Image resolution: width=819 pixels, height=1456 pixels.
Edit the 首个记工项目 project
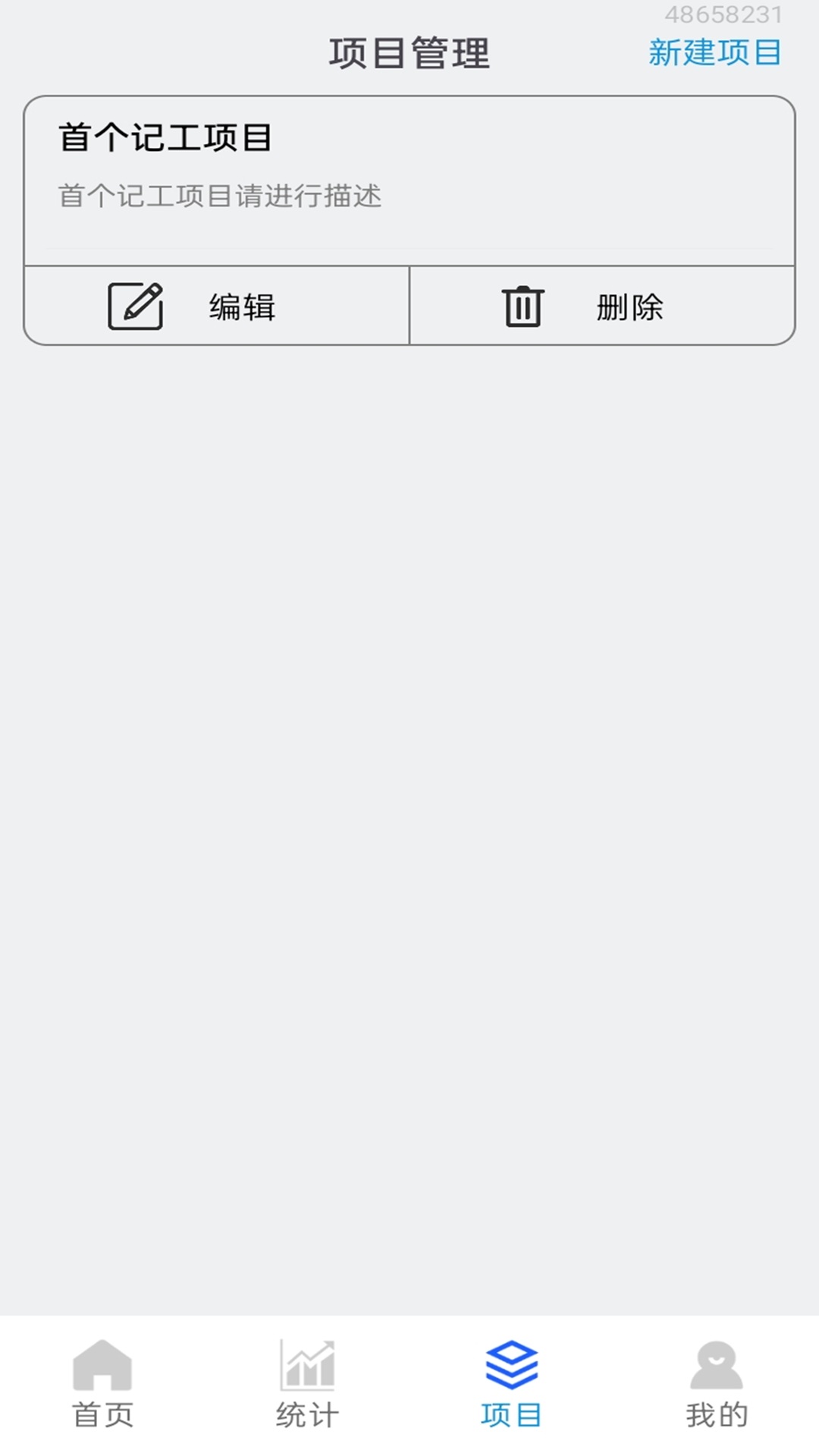(216, 306)
